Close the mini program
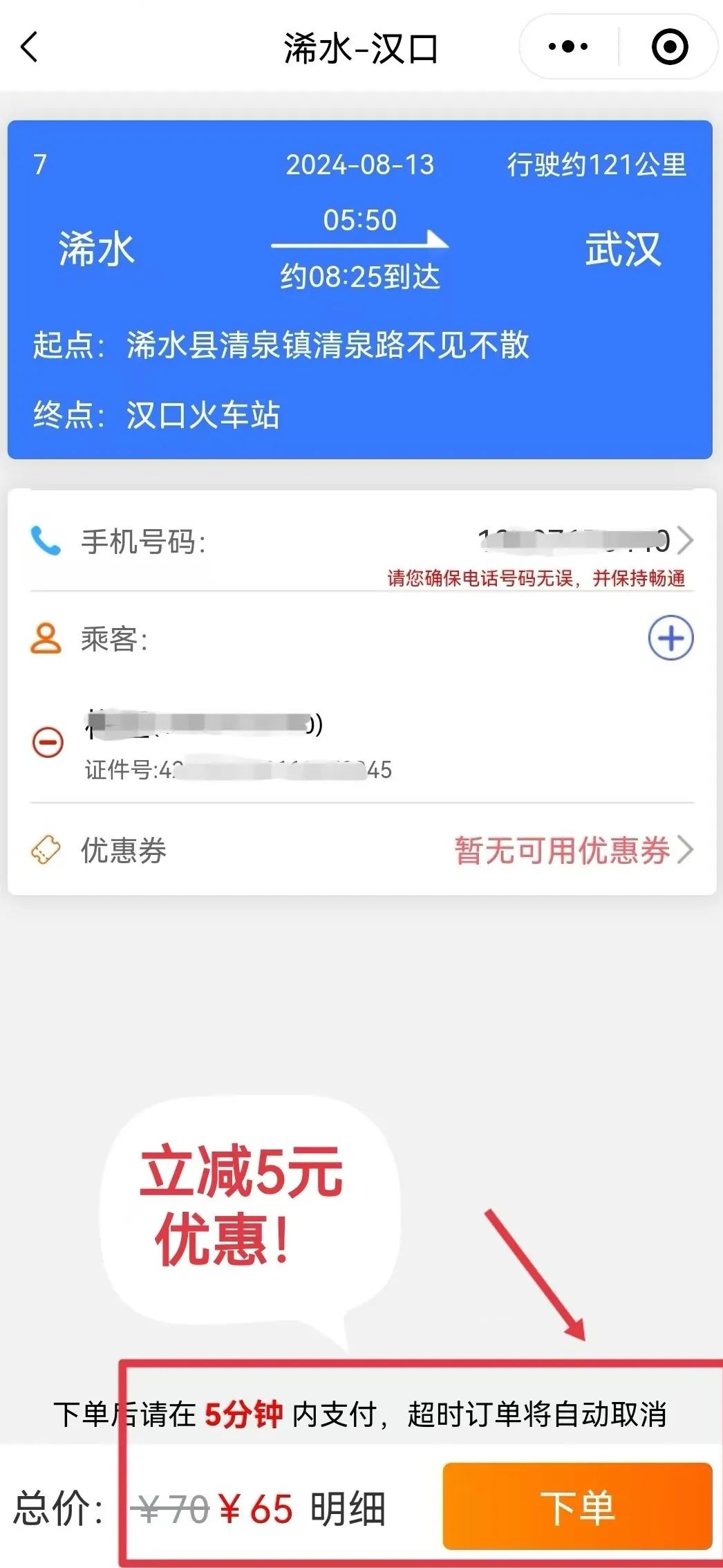 click(669, 47)
